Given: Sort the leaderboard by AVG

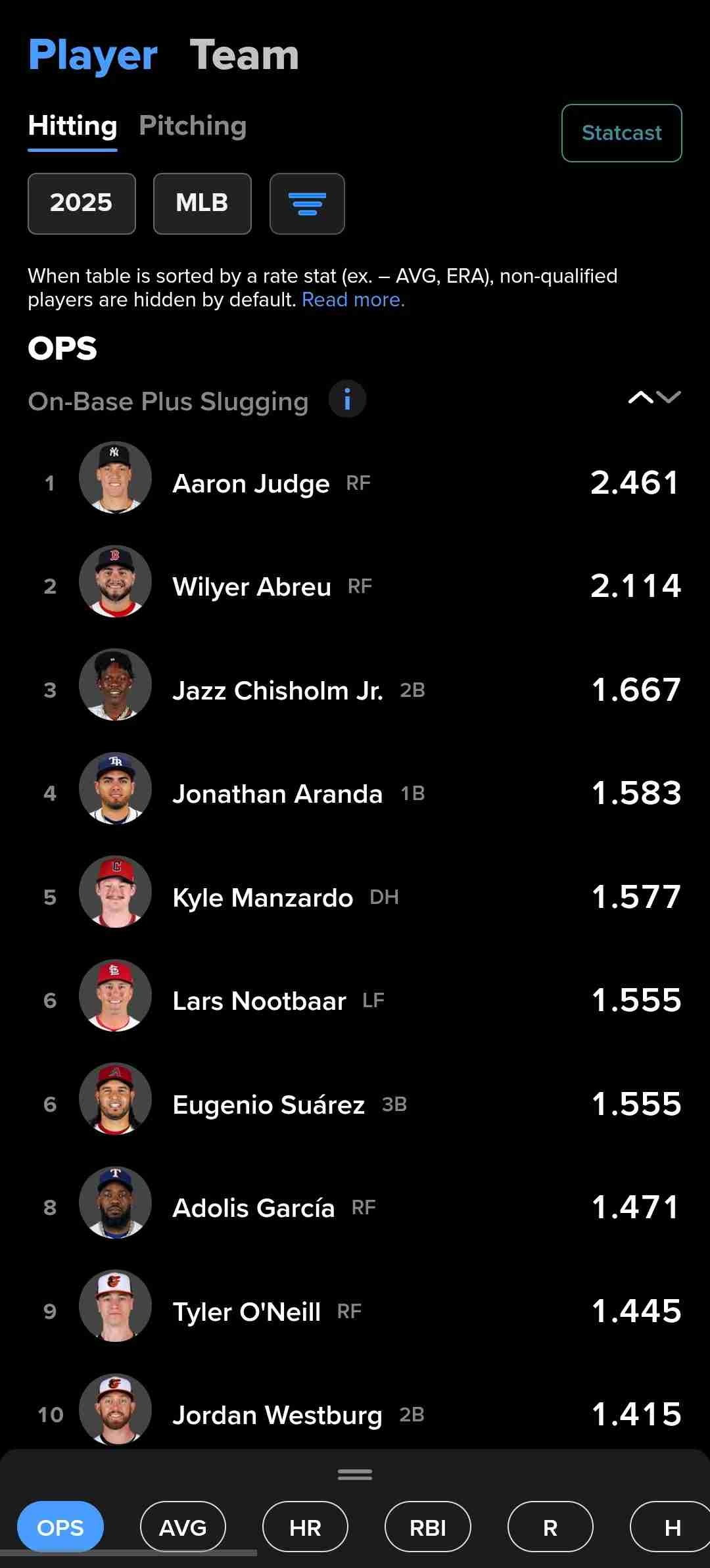Looking at the screenshot, I should (183, 1527).
